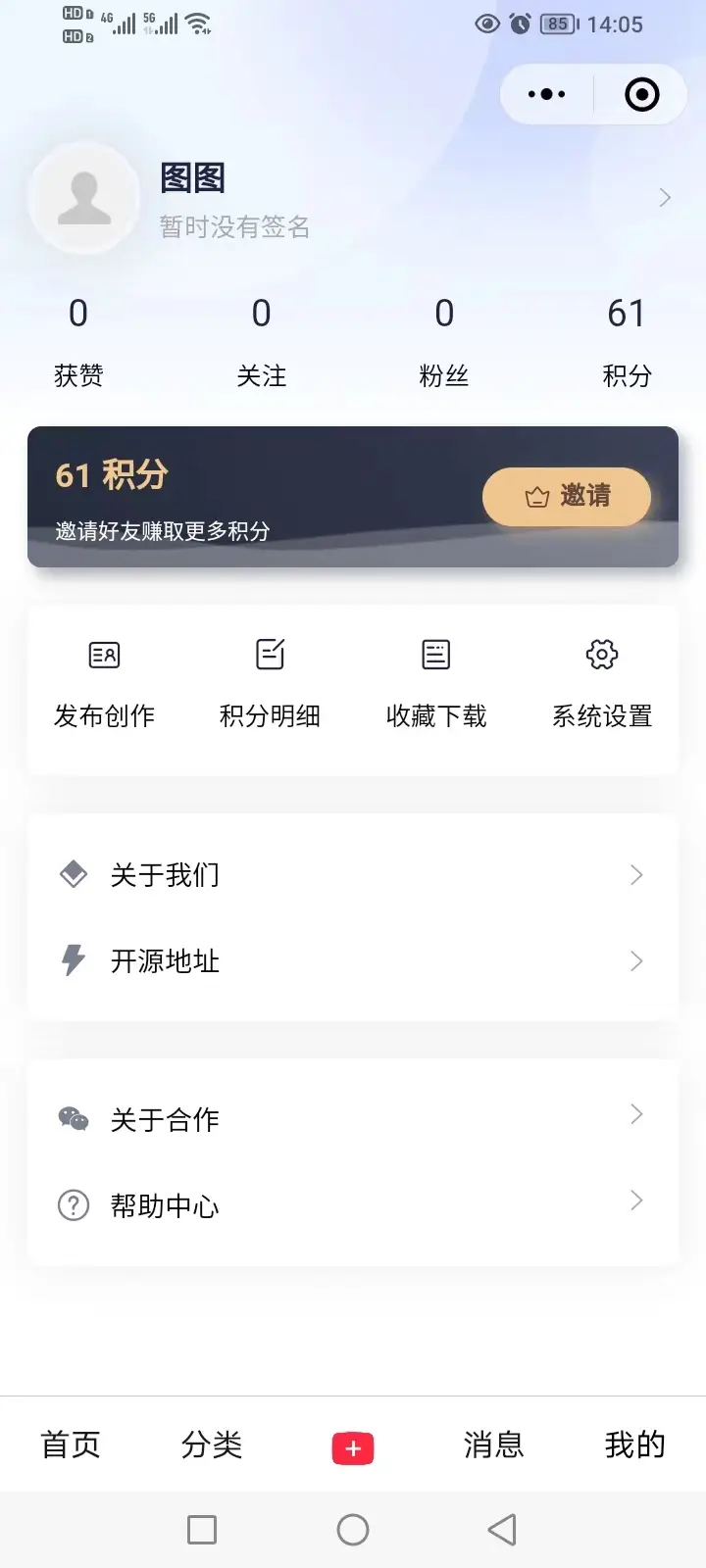Go back using the system back button
The image size is (706, 1568).
(502, 1530)
